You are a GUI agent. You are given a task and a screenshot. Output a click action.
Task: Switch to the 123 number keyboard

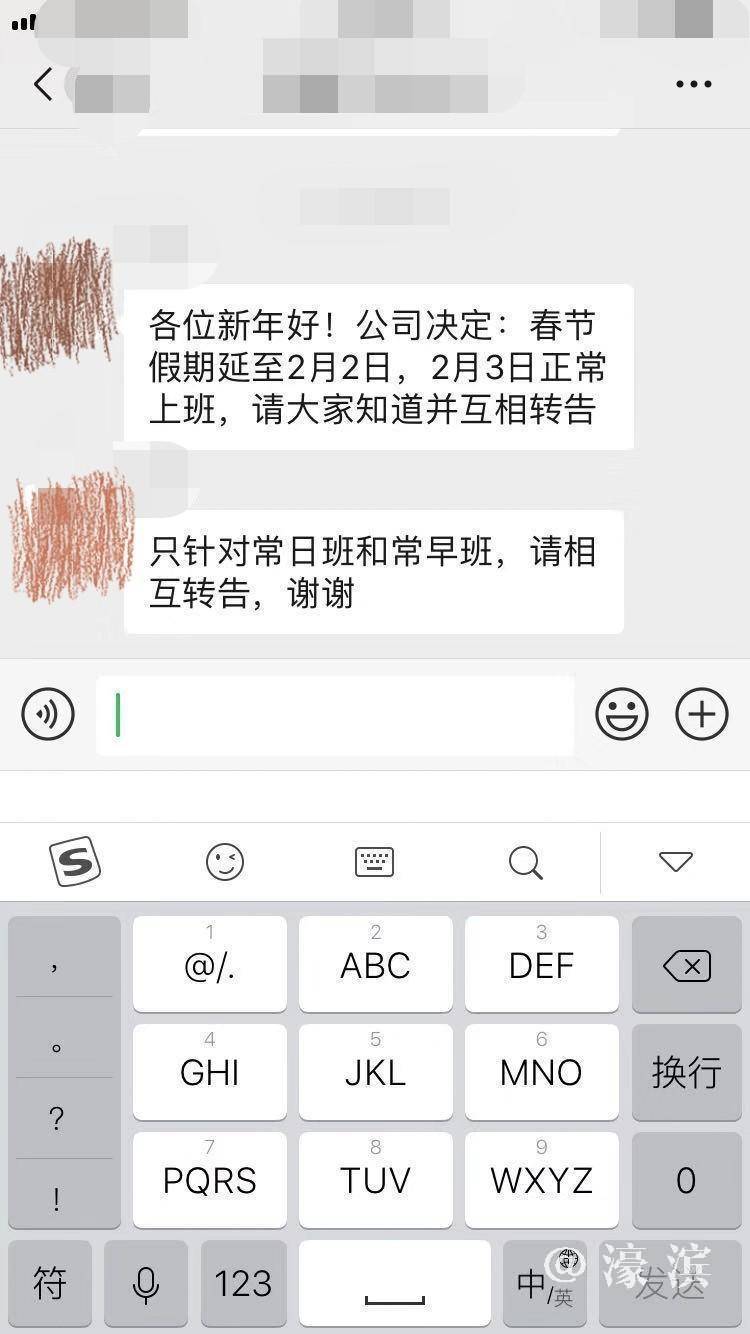[x=243, y=1283]
